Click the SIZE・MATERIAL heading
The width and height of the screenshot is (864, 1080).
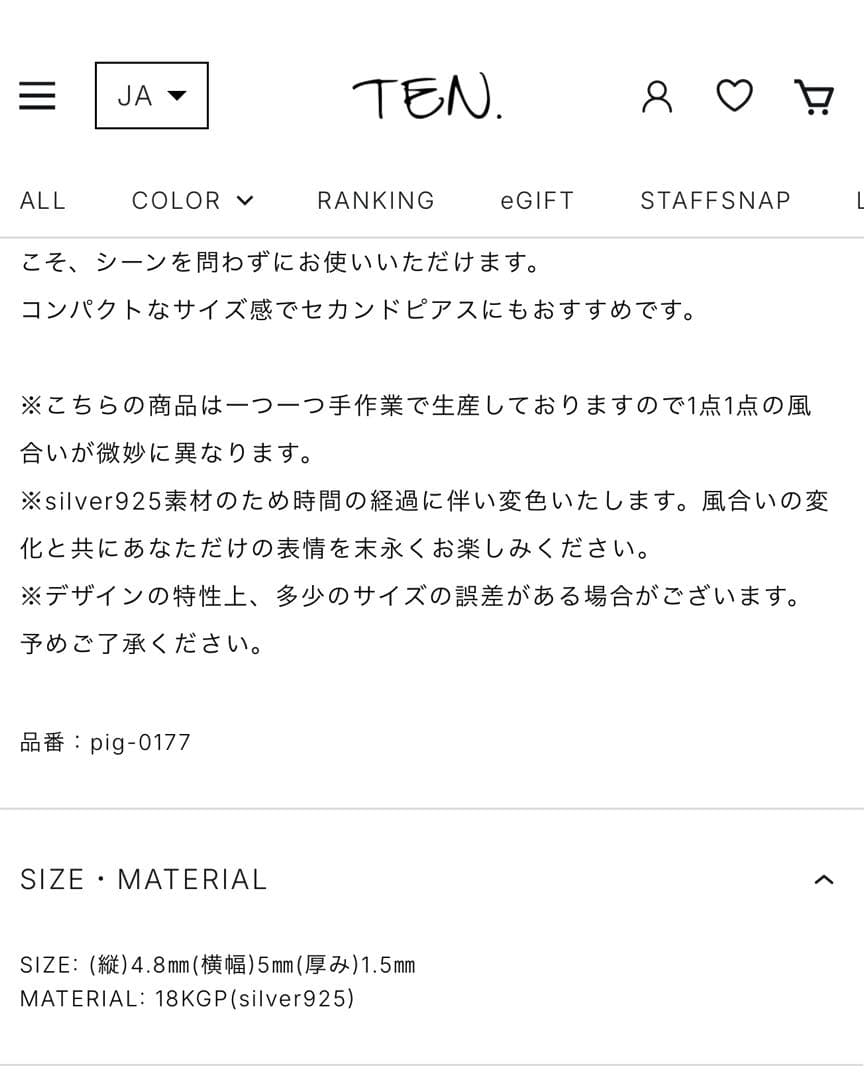click(143, 880)
